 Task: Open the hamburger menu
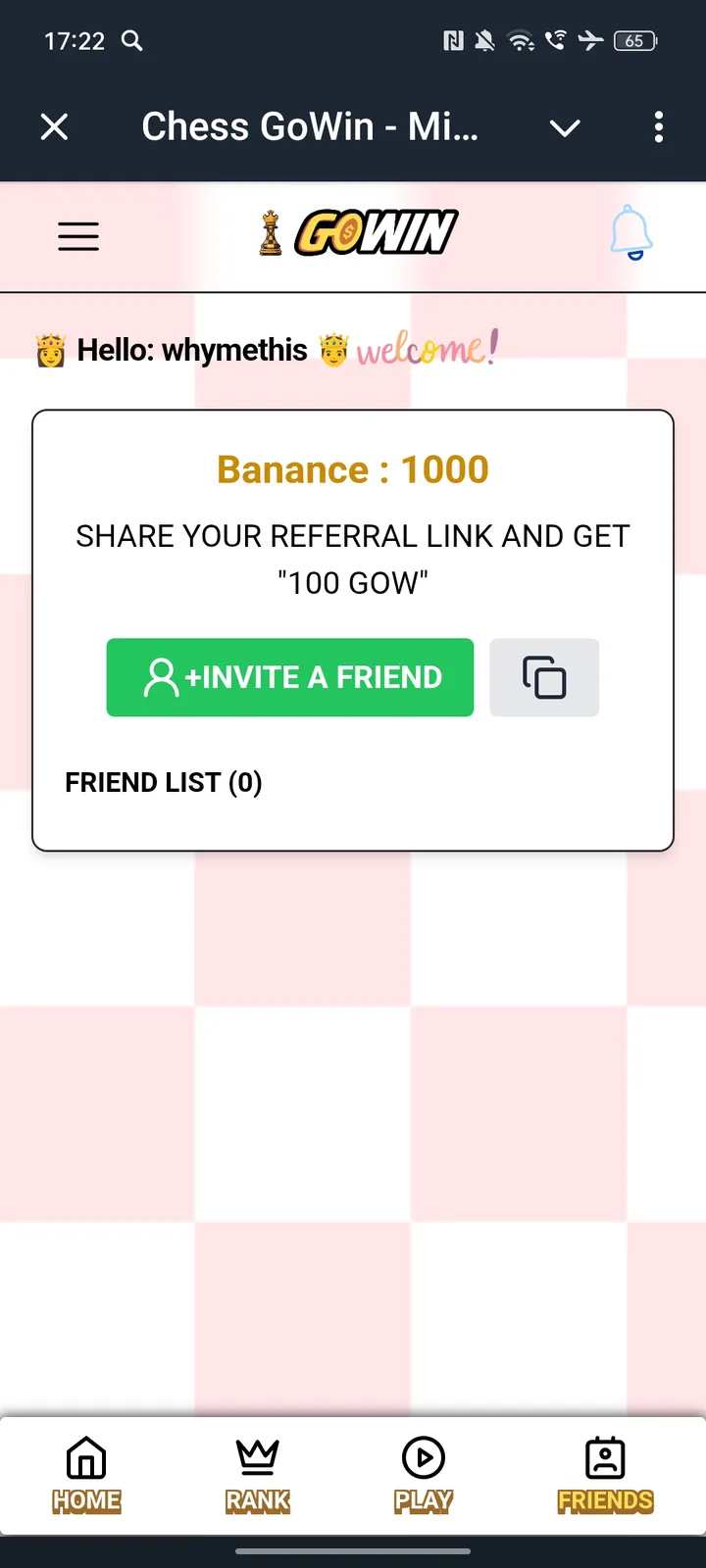click(78, 235)
